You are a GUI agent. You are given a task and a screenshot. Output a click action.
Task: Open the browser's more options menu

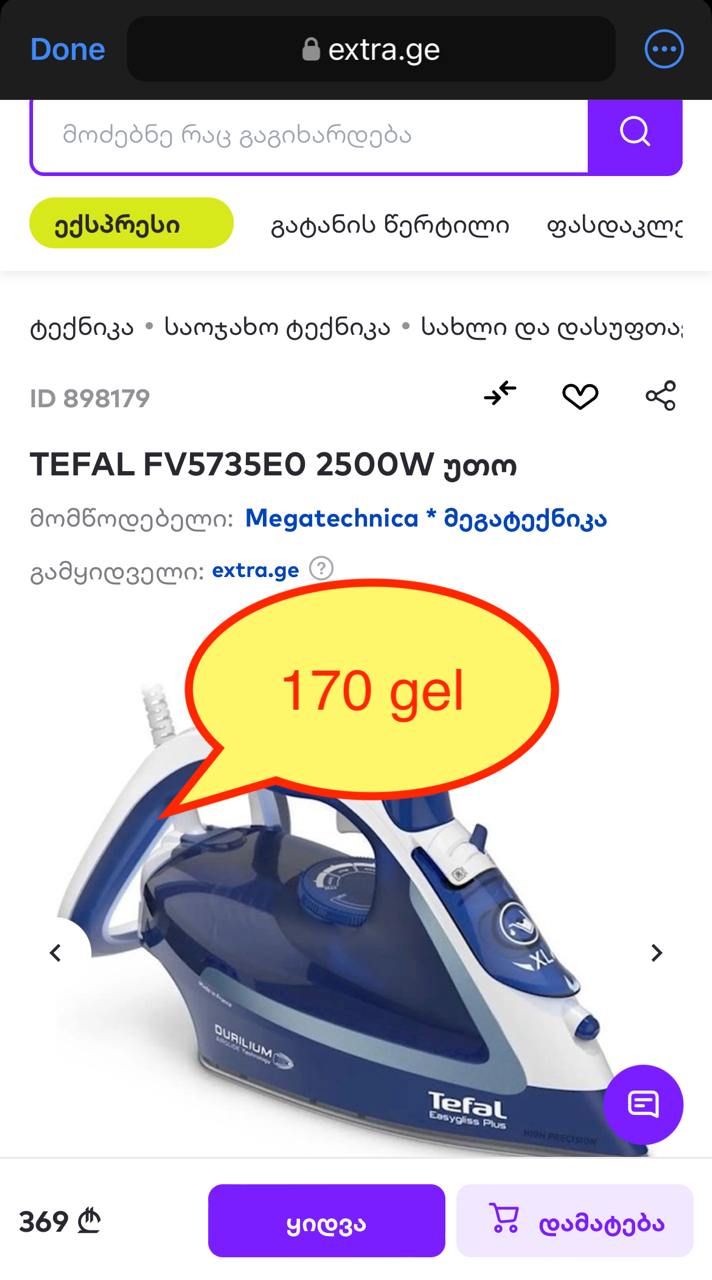point(664,49)
